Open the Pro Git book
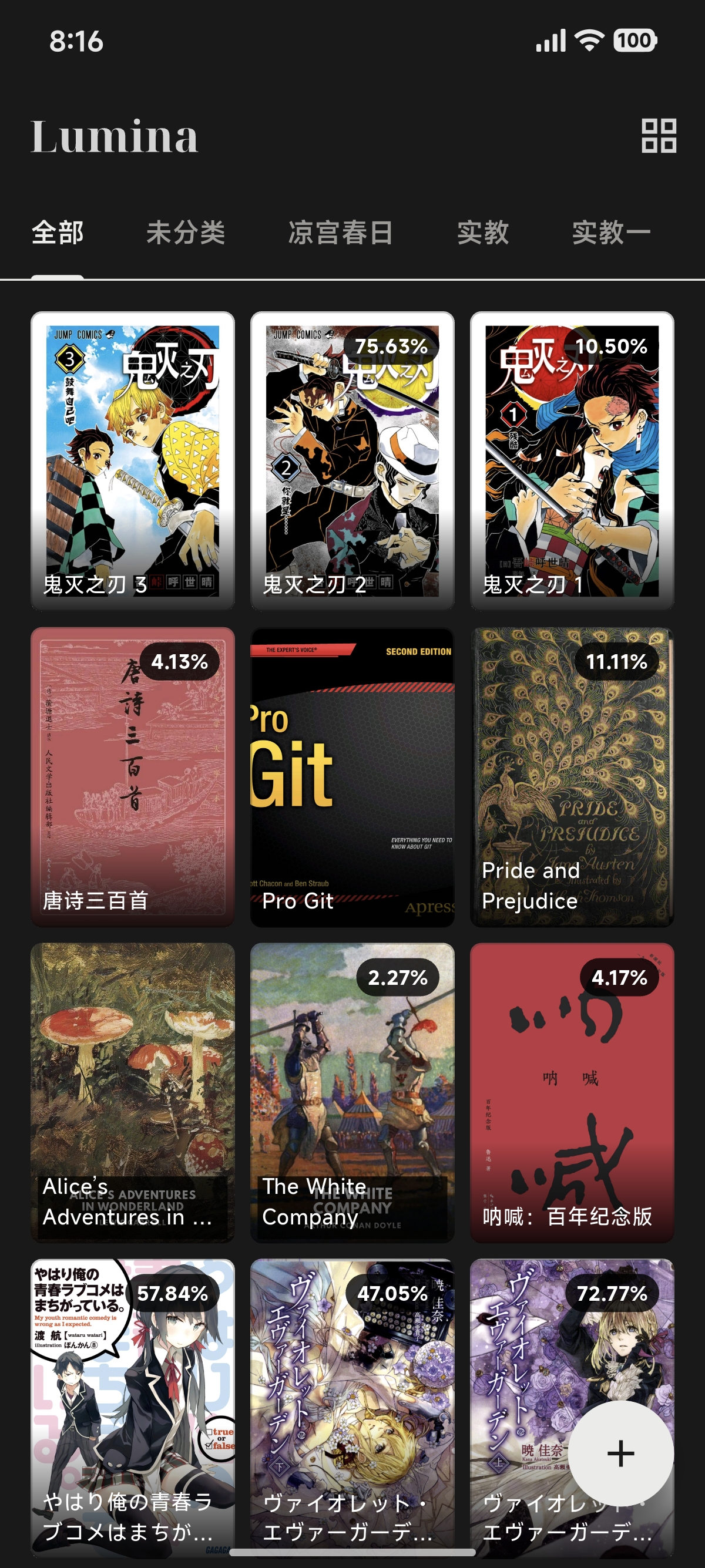This screenshot has width=705, height=1568. coord(352,777)
